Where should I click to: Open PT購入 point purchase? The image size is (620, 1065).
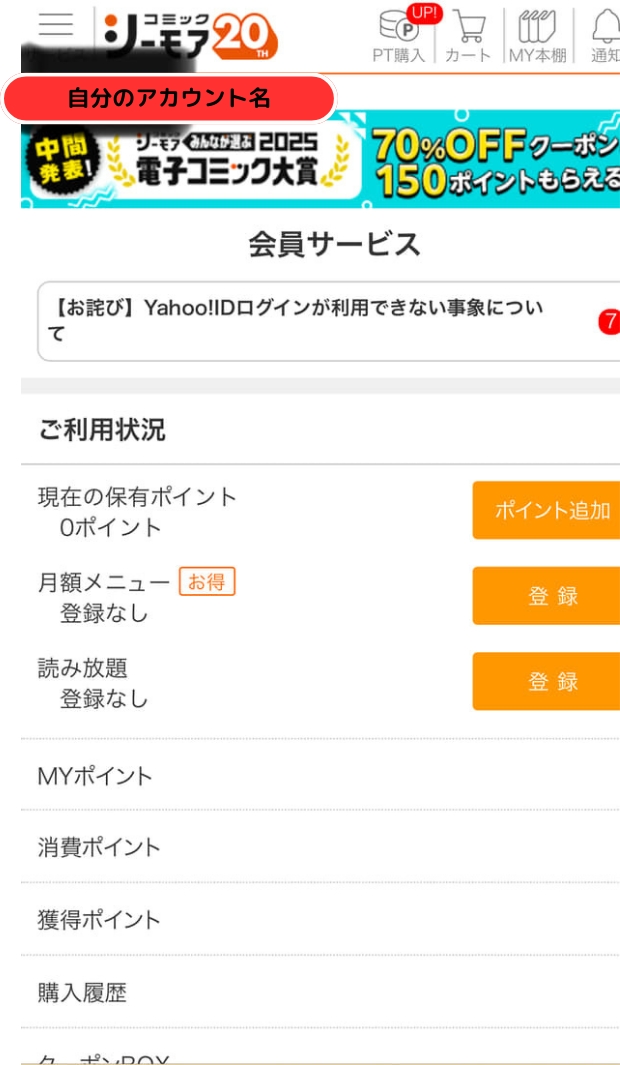click(399, 36)
